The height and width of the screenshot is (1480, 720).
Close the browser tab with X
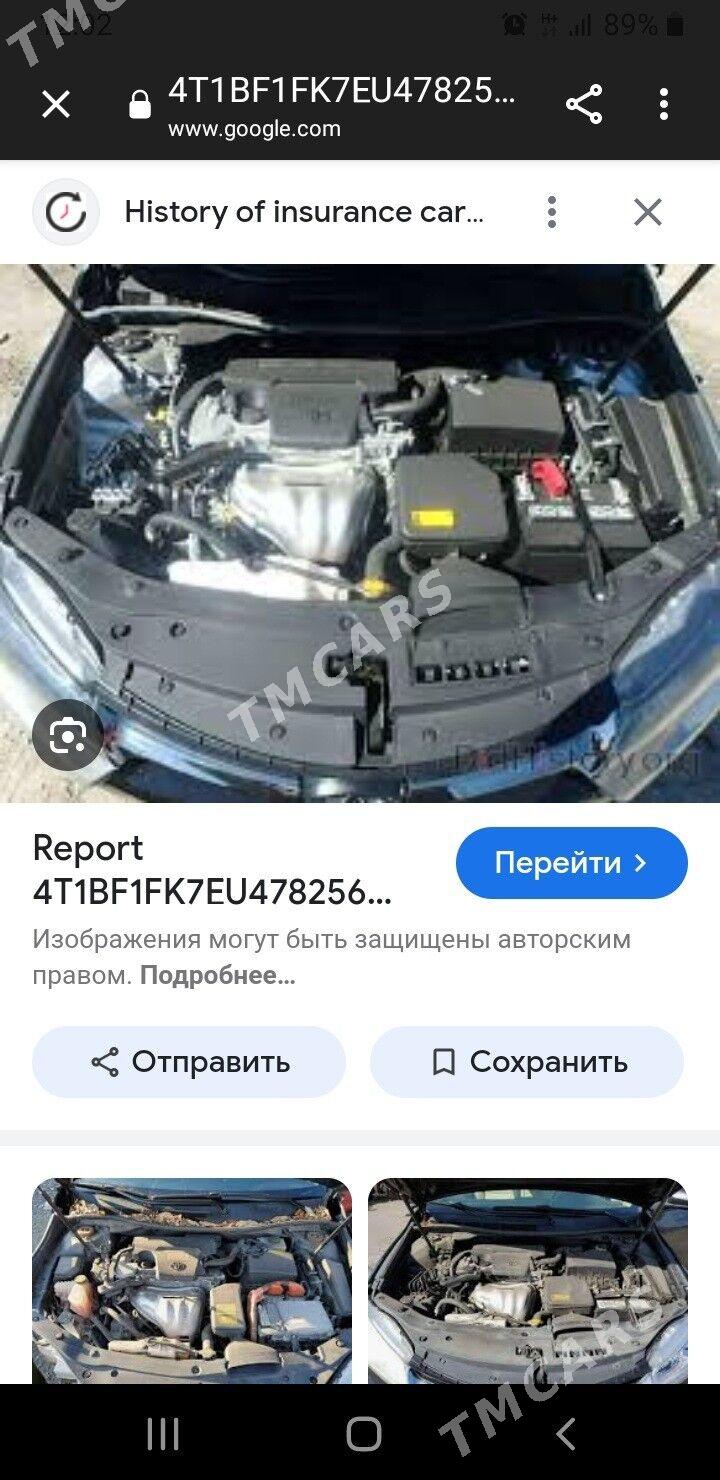click(x=56, y=104)
